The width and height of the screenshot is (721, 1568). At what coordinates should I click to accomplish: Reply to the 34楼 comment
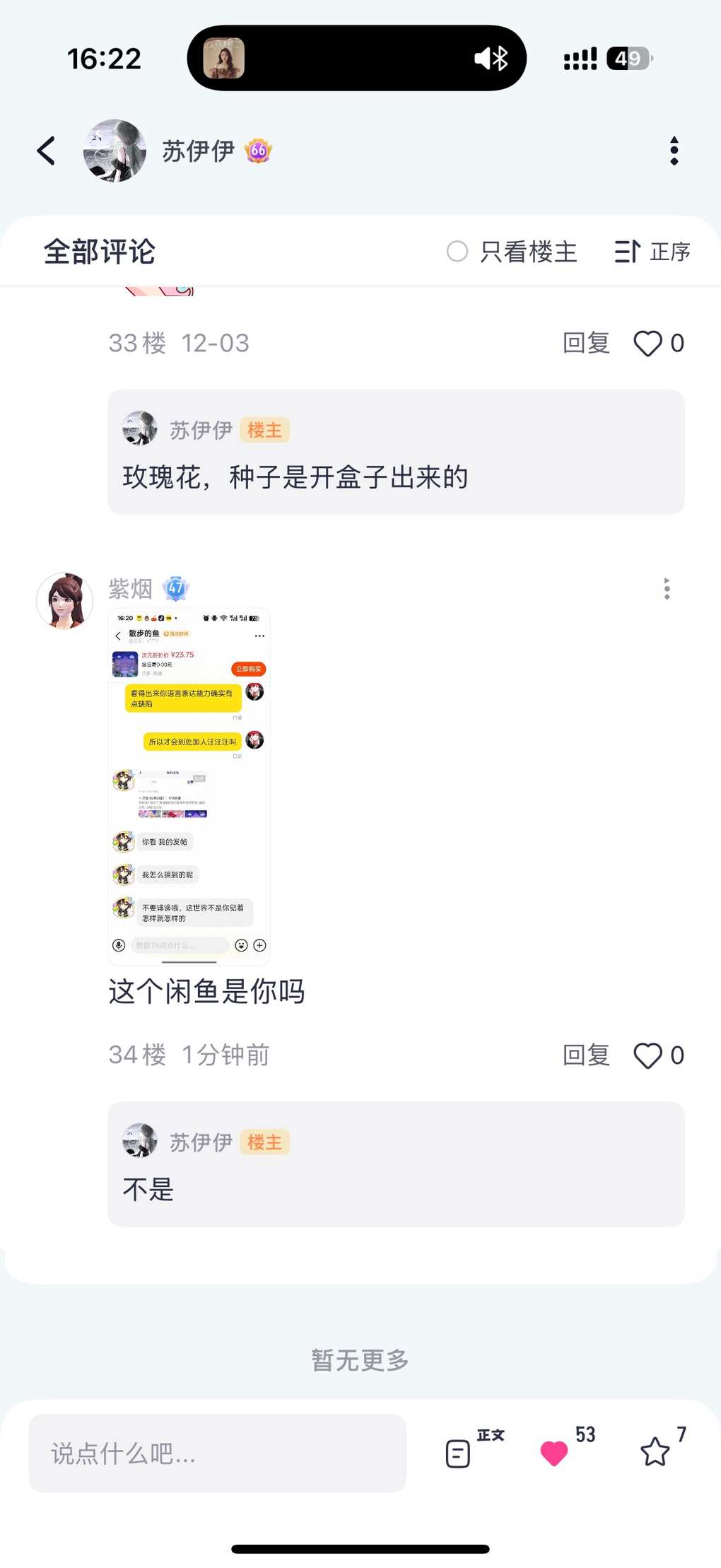tap(585, 1055)
